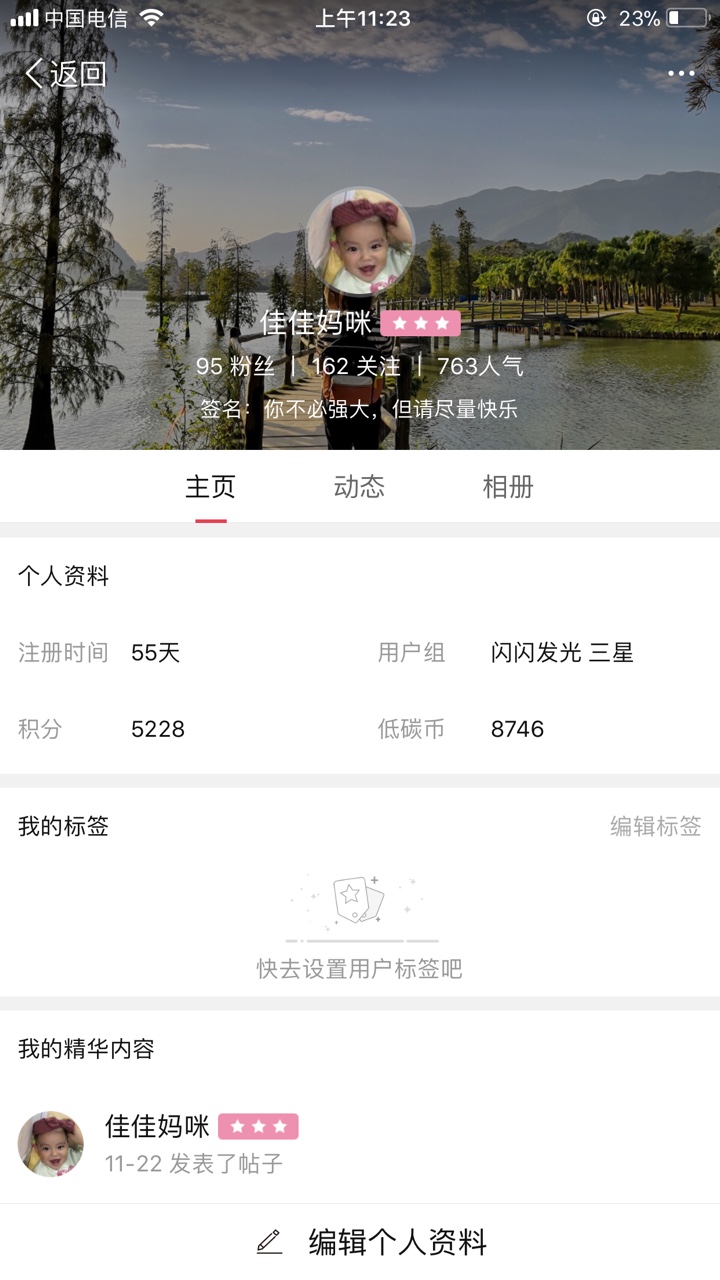This screenshot has height=1280, width=720.
Task: Select the 主页 tab
Action: pyautogui.click(x=211, y=487)
